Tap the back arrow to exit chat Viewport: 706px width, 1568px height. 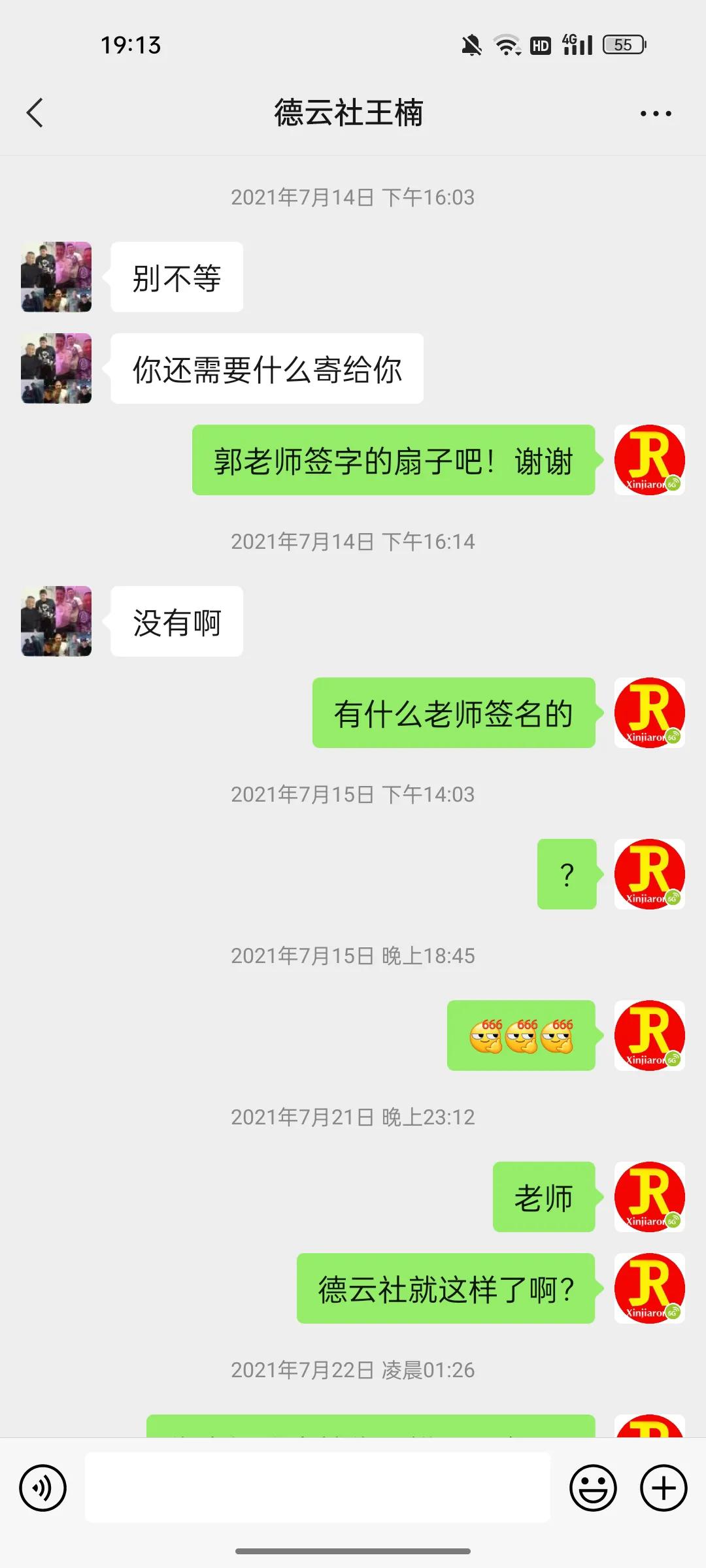pyautogui.click(x=35, y=112)
